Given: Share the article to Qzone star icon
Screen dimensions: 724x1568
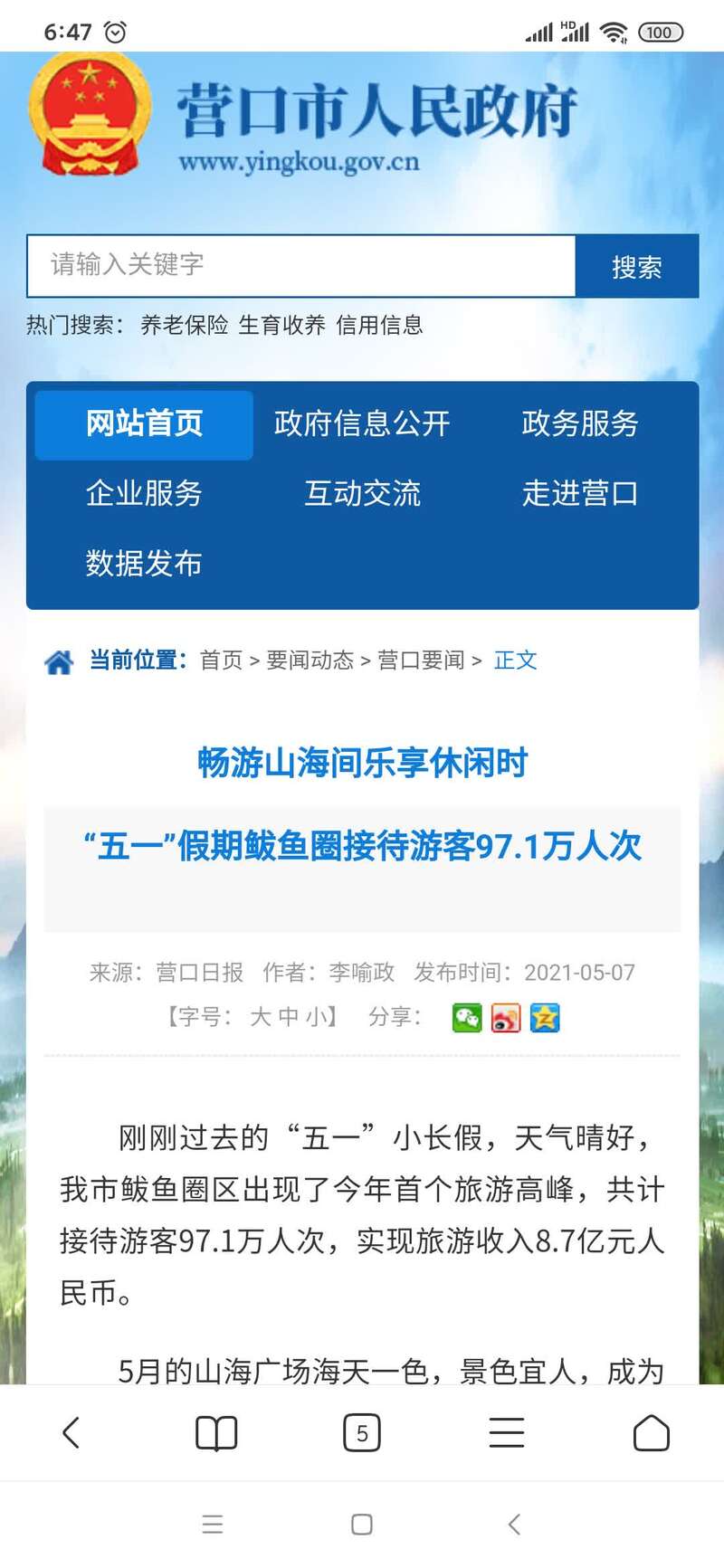Looking at the screenshot, I should [545, 1018].
